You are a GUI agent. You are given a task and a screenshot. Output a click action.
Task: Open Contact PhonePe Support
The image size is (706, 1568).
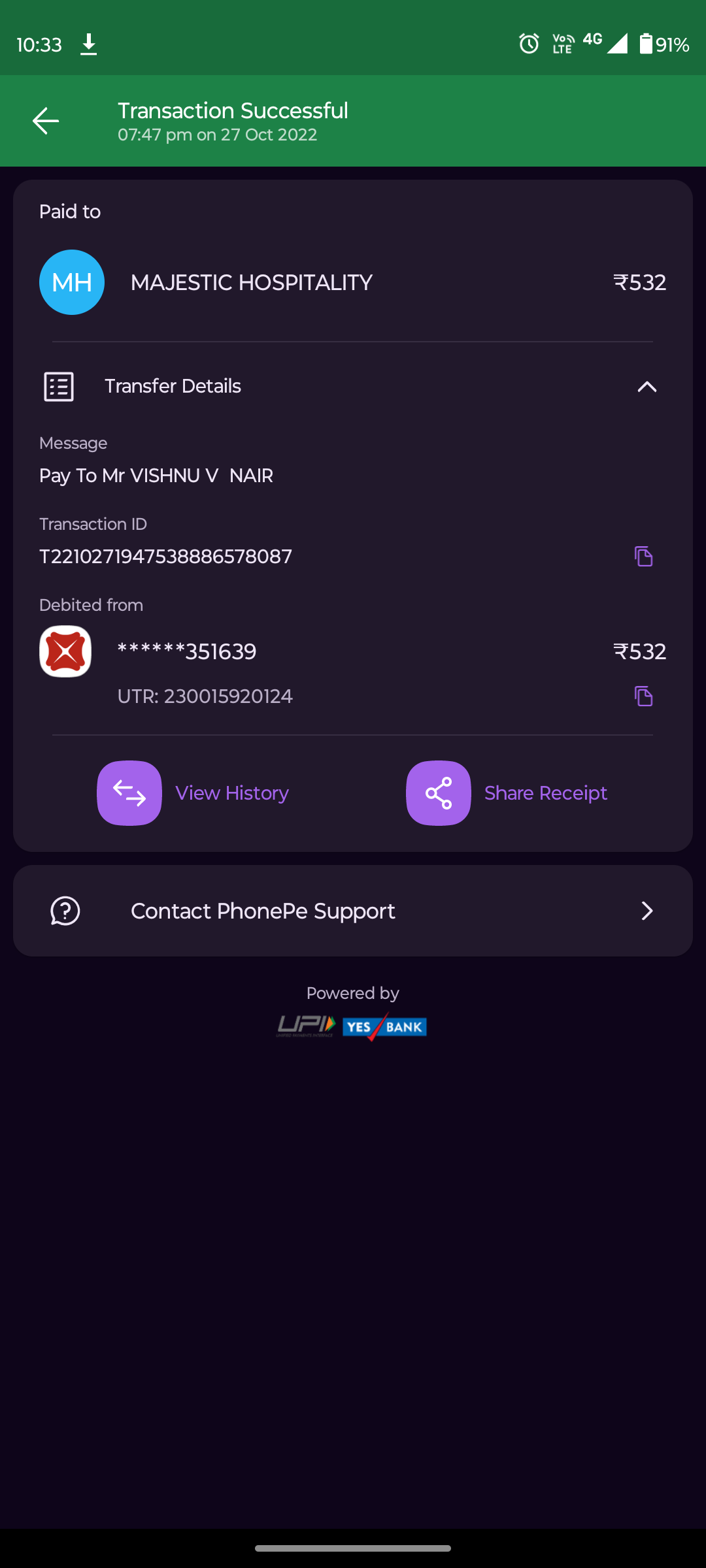[353, 911]
